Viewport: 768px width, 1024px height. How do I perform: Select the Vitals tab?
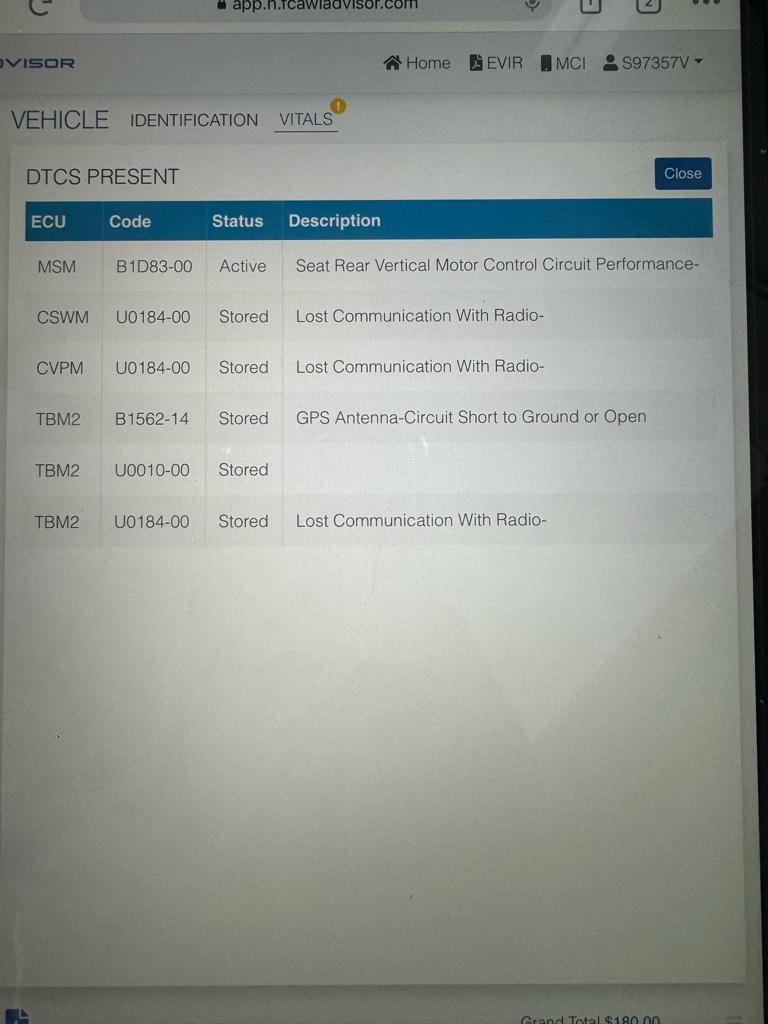tap(306, 120)
